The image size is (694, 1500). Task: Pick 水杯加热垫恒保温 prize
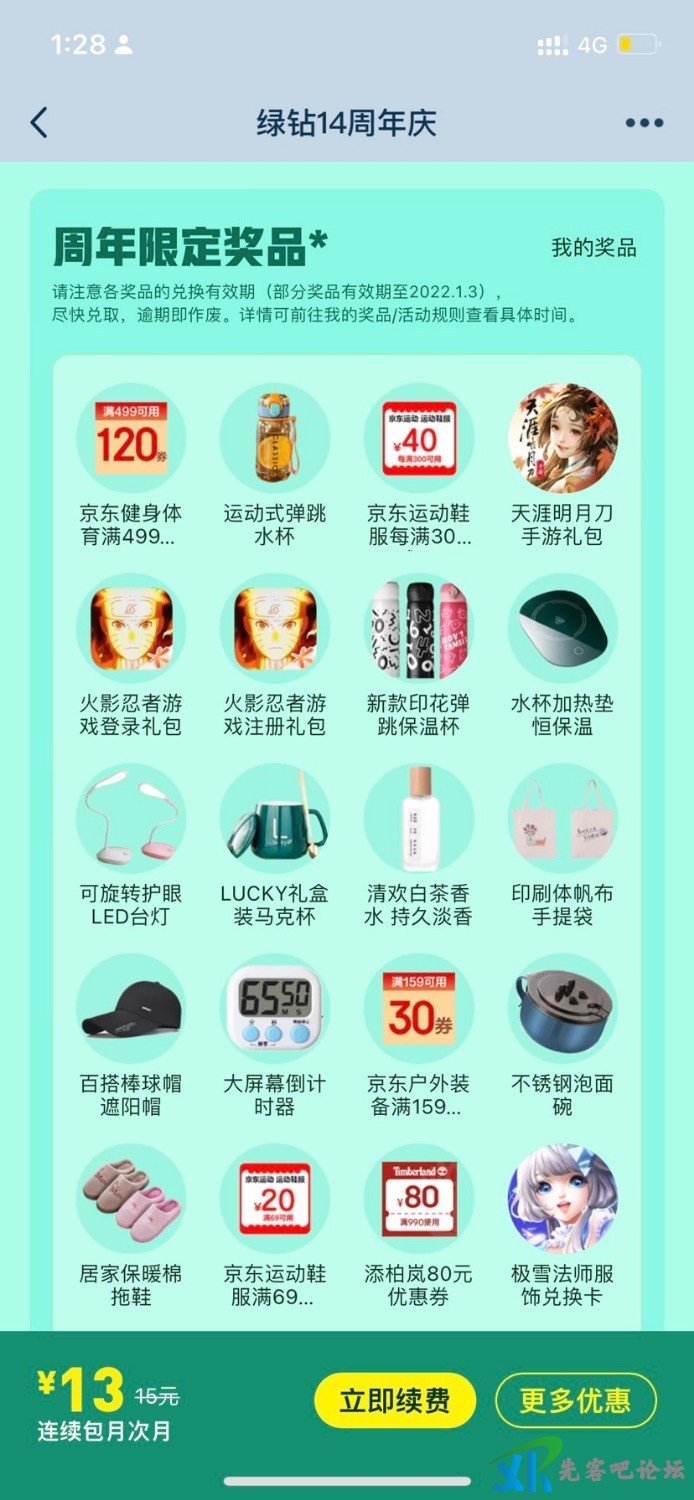[x=562, y=630]
